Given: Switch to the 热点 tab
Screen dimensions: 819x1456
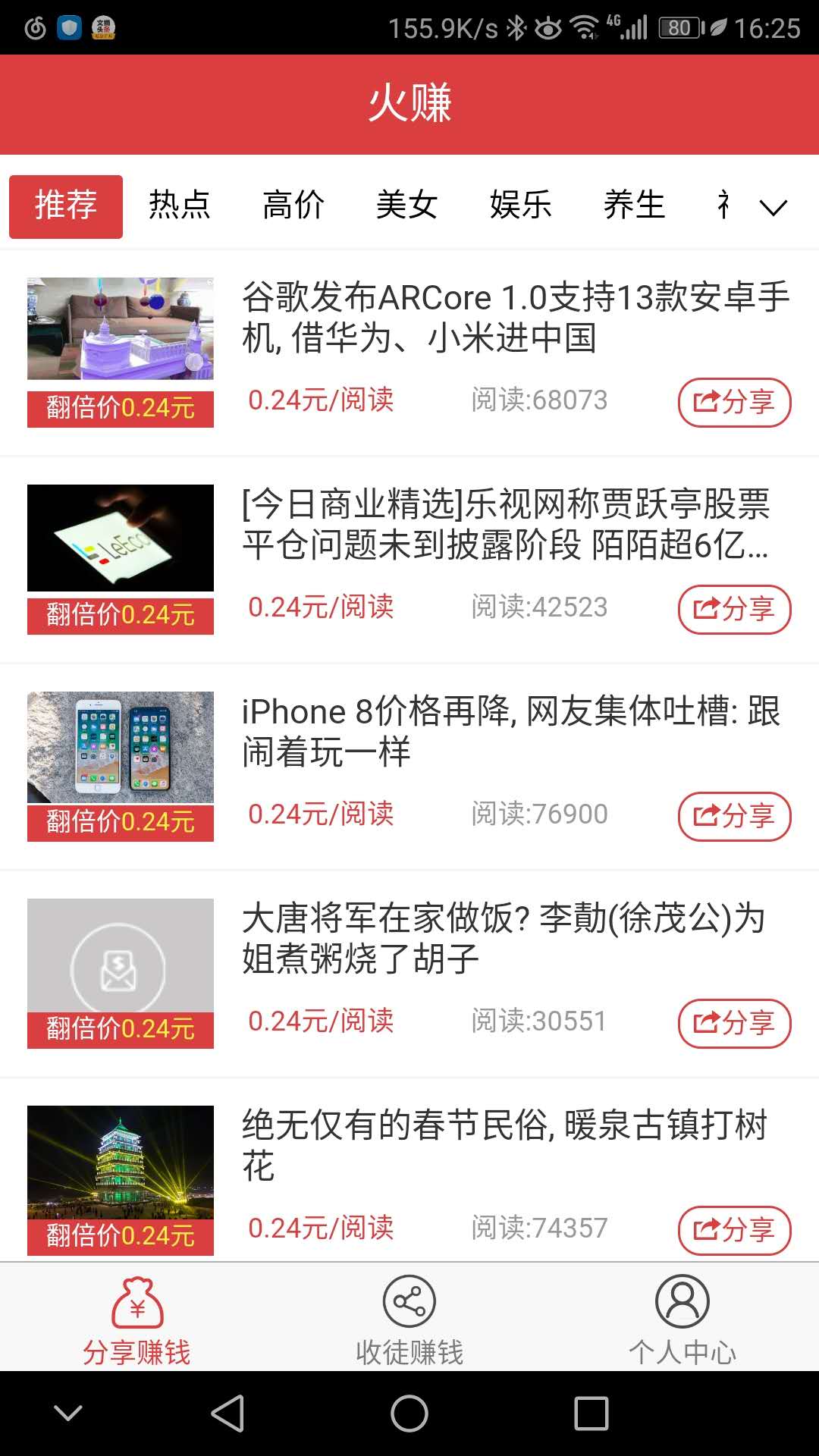Looking at the screenshot, I should (x=180, y=206).
